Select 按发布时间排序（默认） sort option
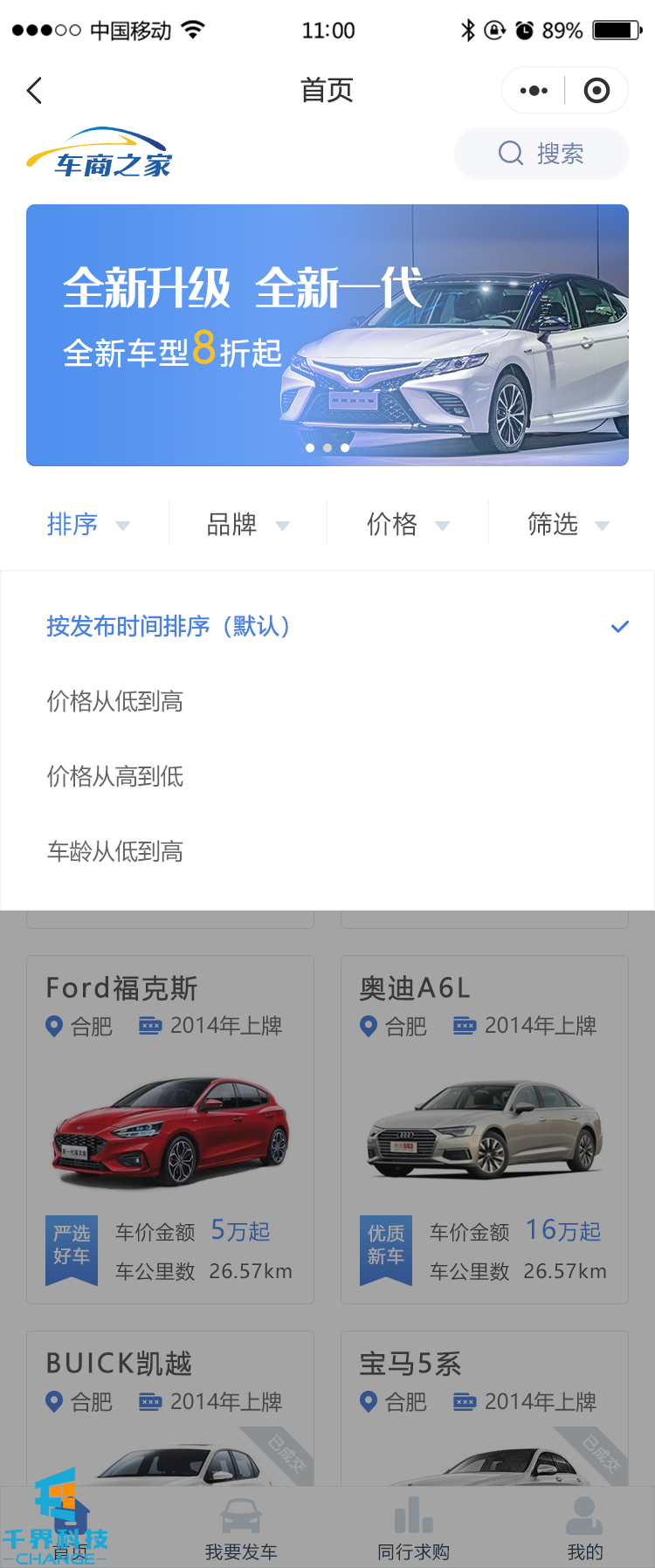This screenshot has width=655, height=1568. click(x=169, y=627)
